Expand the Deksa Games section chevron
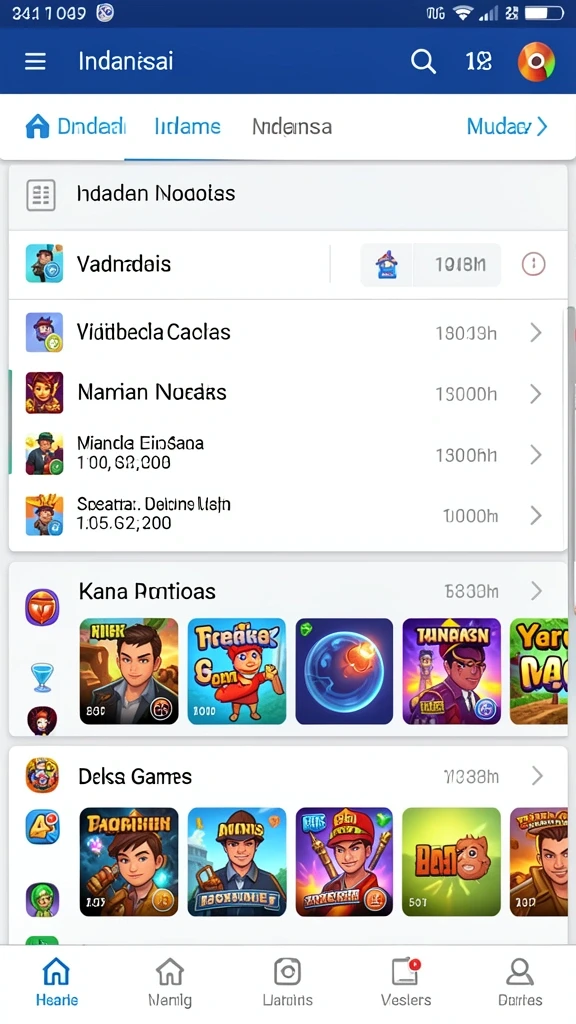The image size is (576, 1024). (x=537, y=776)
